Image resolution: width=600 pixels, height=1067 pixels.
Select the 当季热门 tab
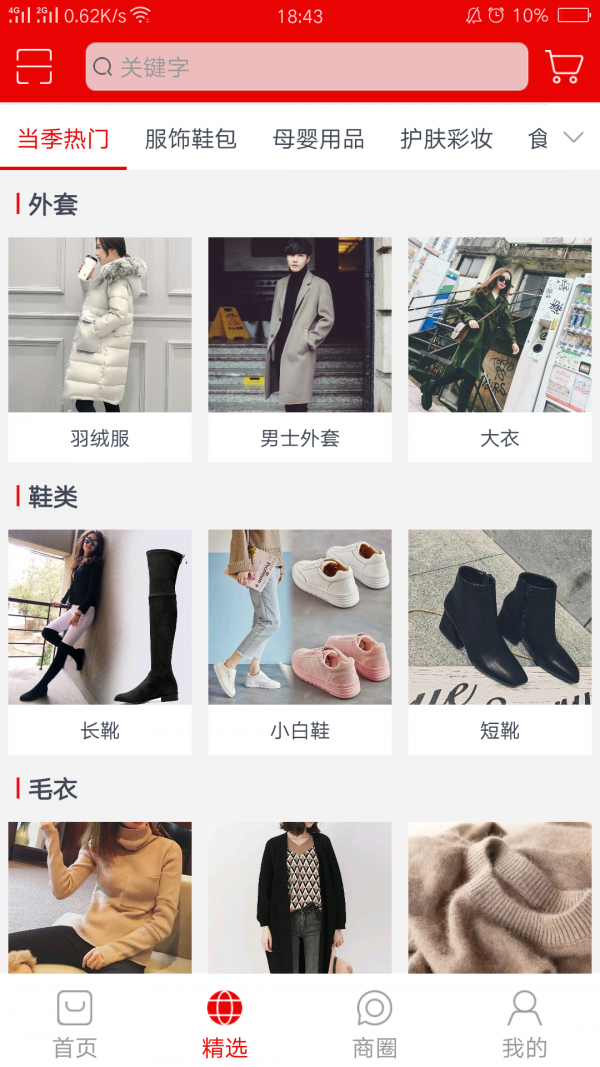coord(63,139)
